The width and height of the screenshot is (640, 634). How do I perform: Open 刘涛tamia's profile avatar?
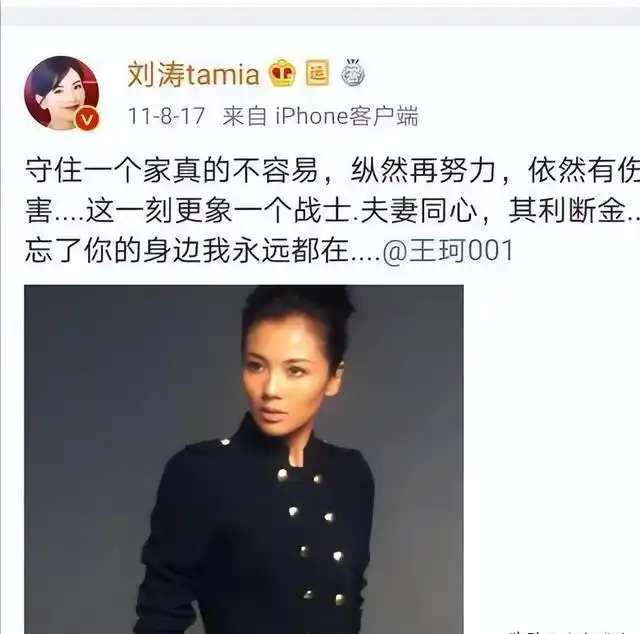[x=61, y=93]
